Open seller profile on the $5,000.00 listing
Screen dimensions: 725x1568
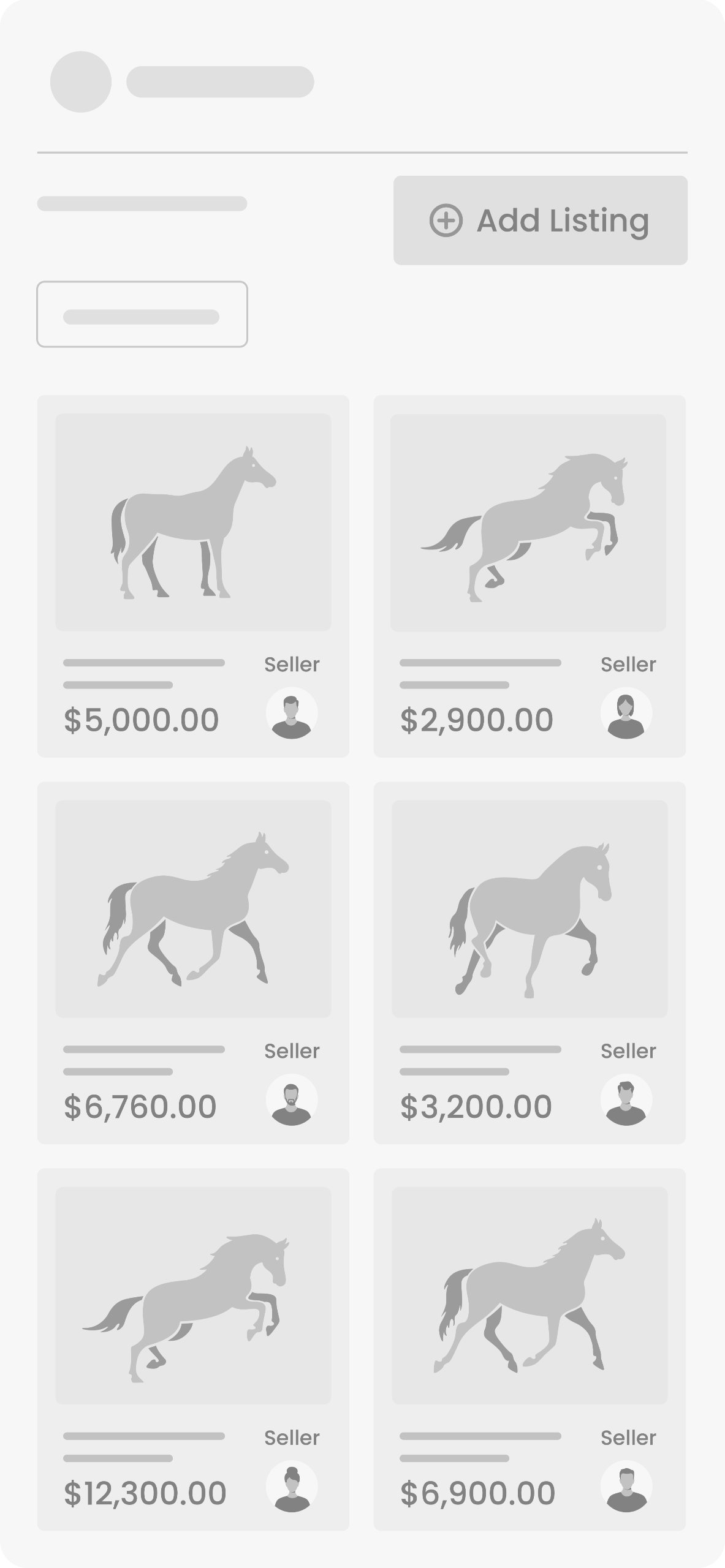292,714
